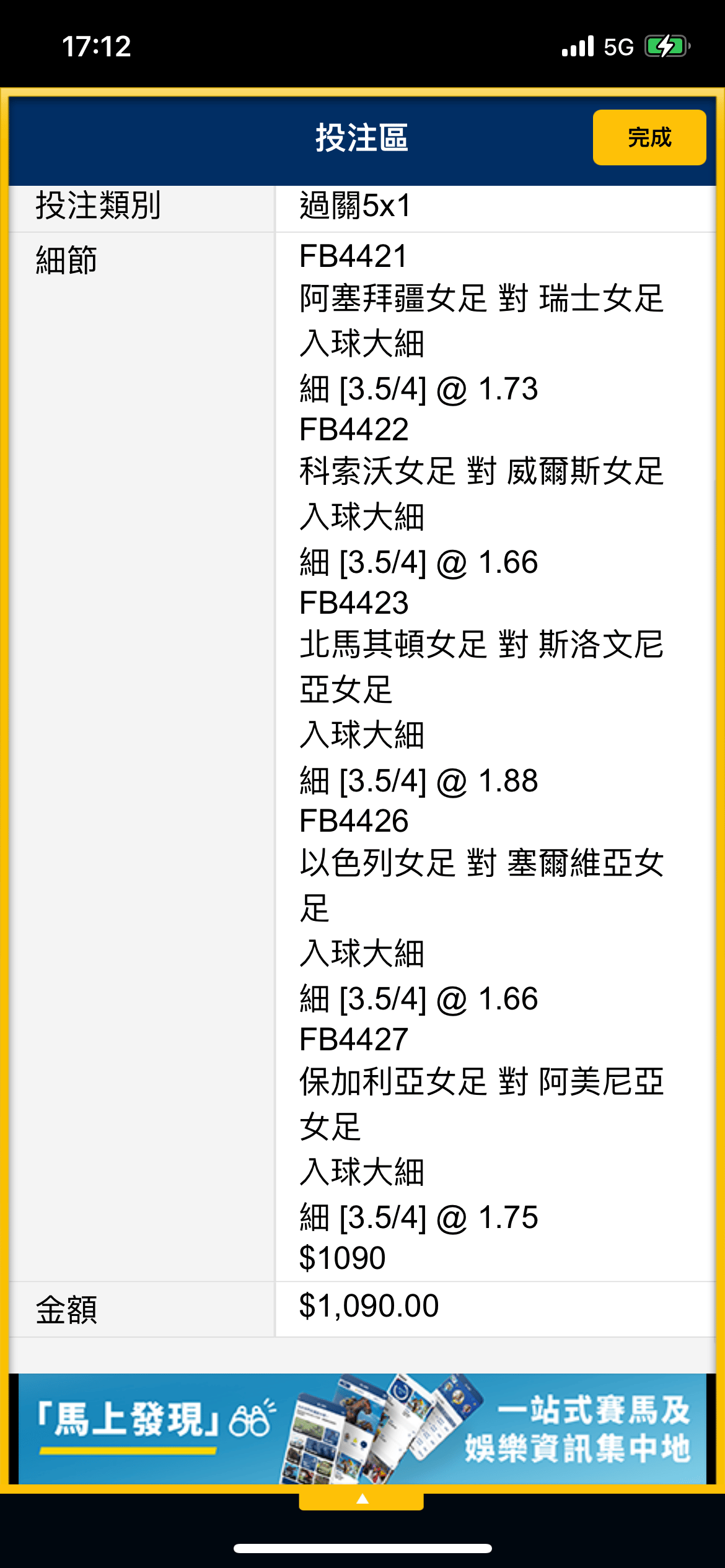725x1568 pixels.
Task: Tap the 完成 button
Action: (649, 137)
